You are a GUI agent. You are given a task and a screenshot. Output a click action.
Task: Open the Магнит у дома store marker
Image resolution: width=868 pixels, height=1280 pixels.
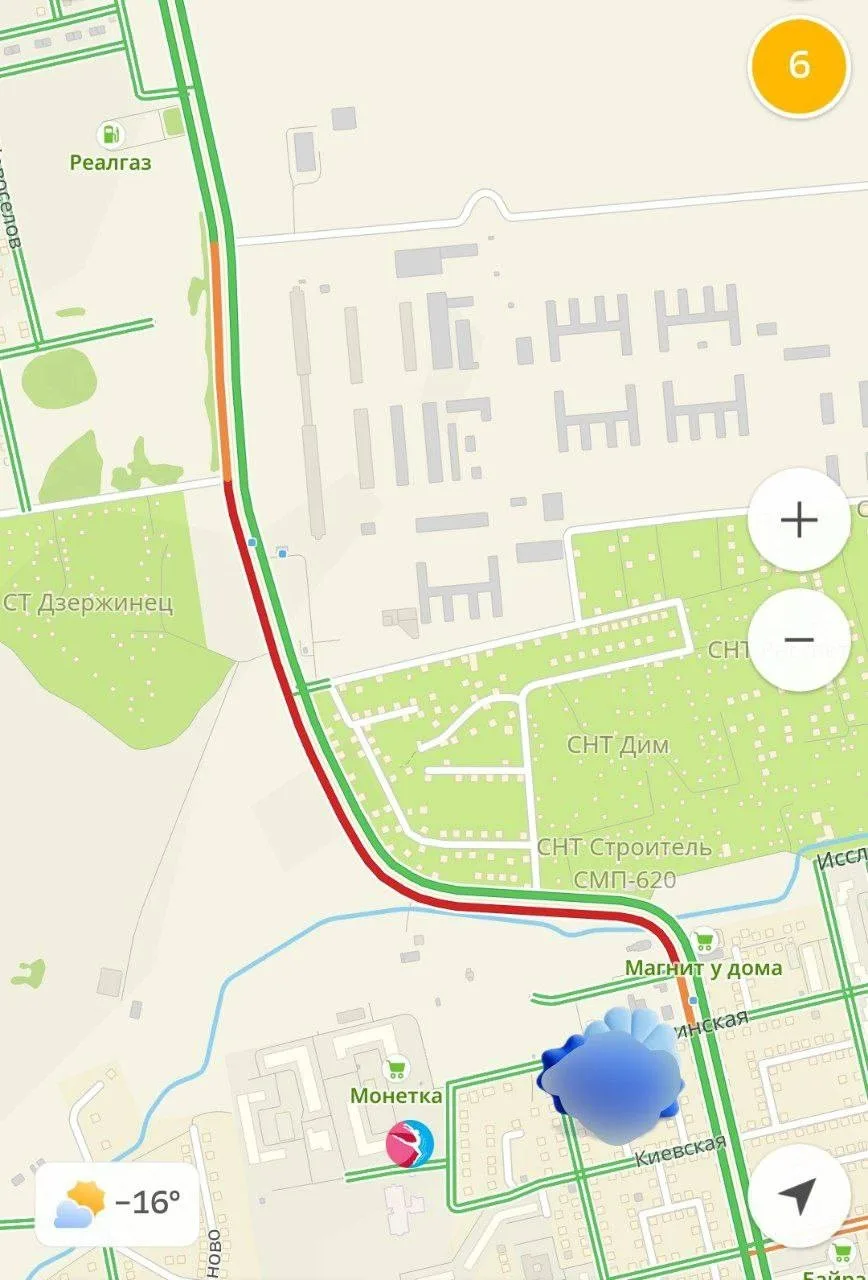point(704,942)
